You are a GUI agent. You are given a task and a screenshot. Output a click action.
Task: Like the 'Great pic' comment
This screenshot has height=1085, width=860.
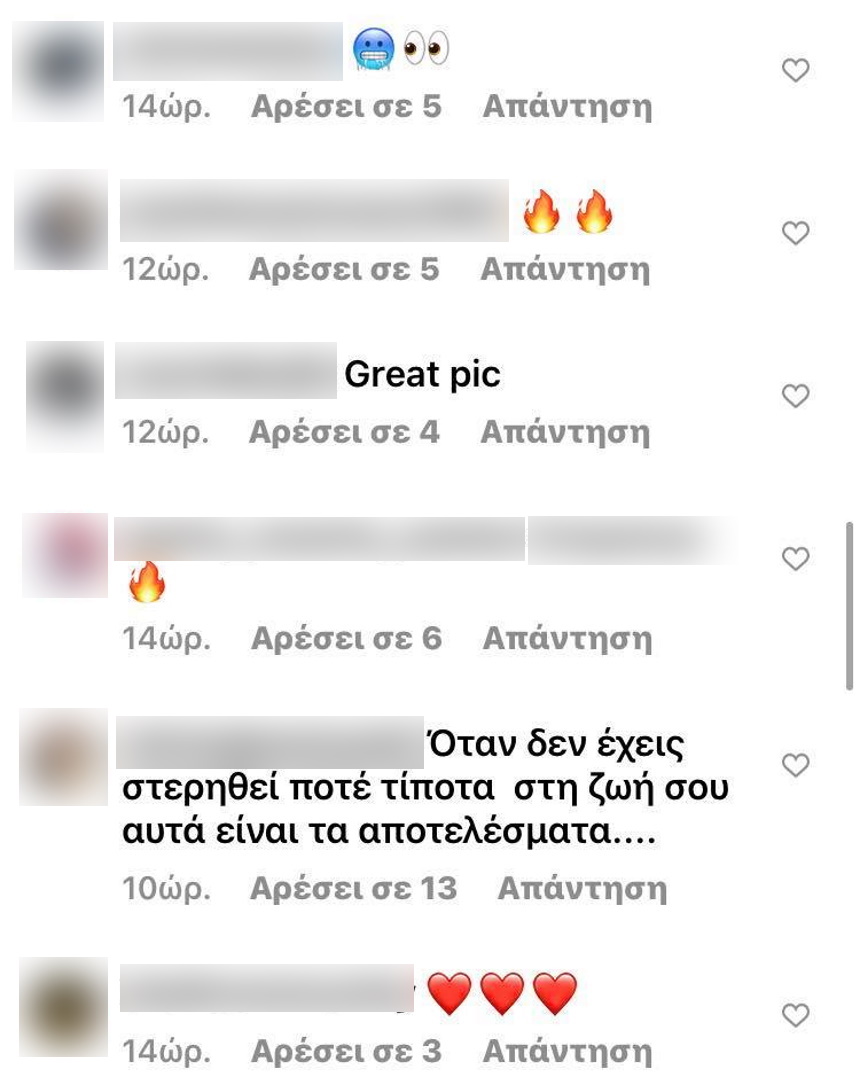tap(795, 397)
